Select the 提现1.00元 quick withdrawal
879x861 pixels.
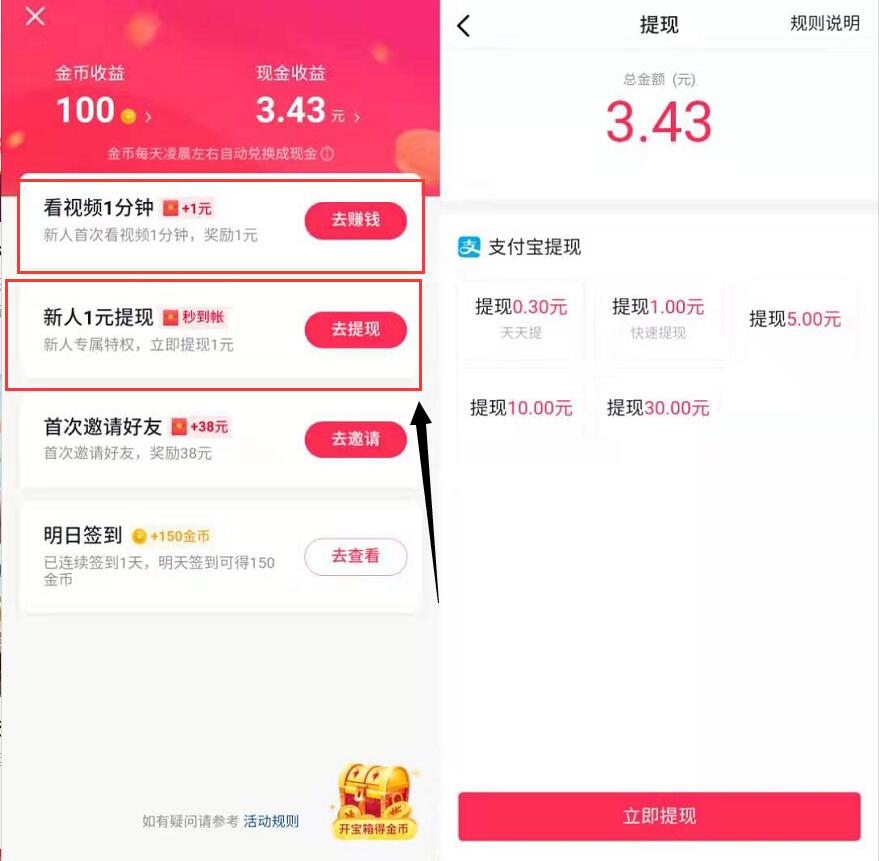pos(658,318)
